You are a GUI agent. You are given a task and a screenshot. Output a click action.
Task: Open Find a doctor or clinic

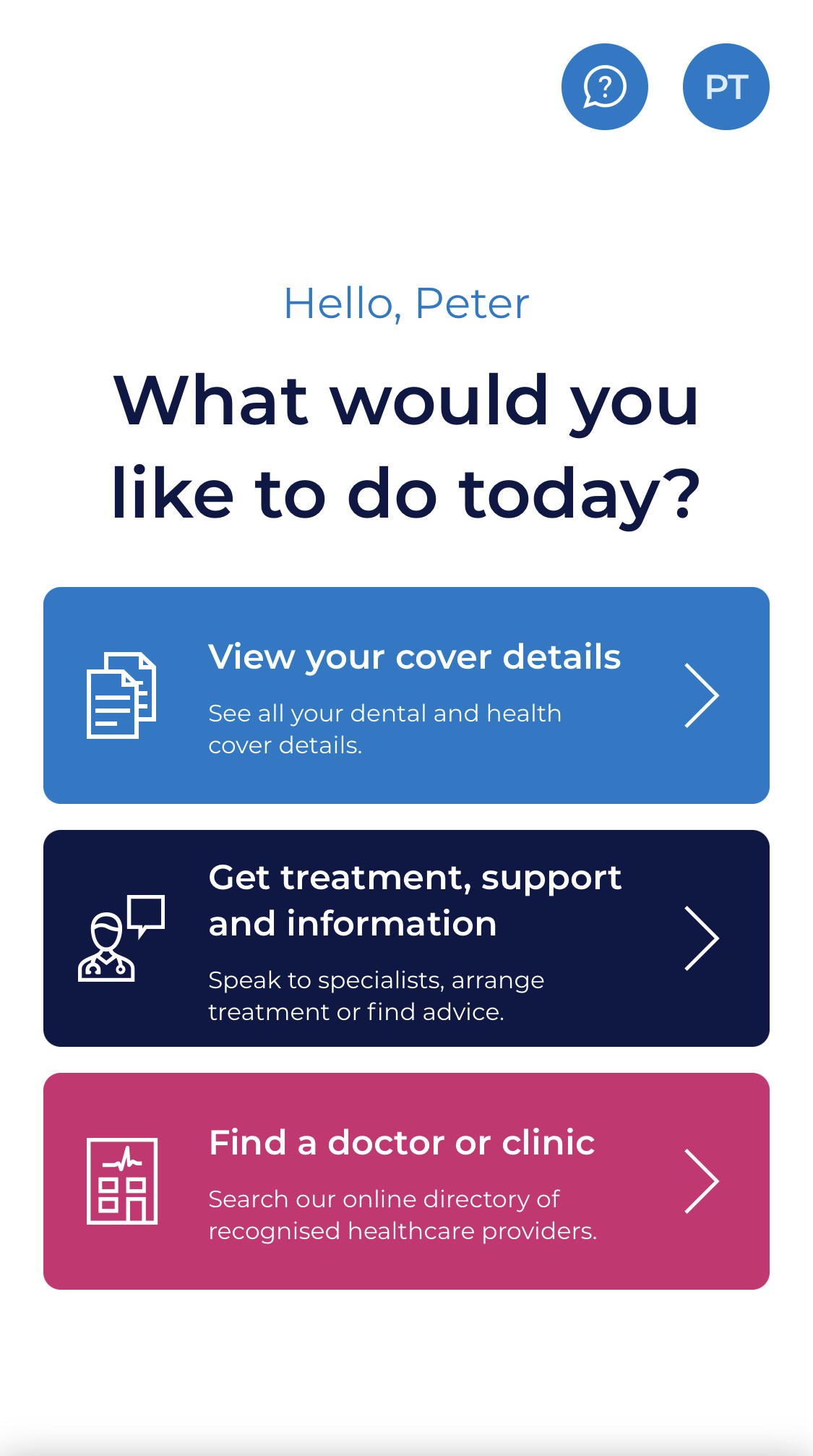[406, 1181]
